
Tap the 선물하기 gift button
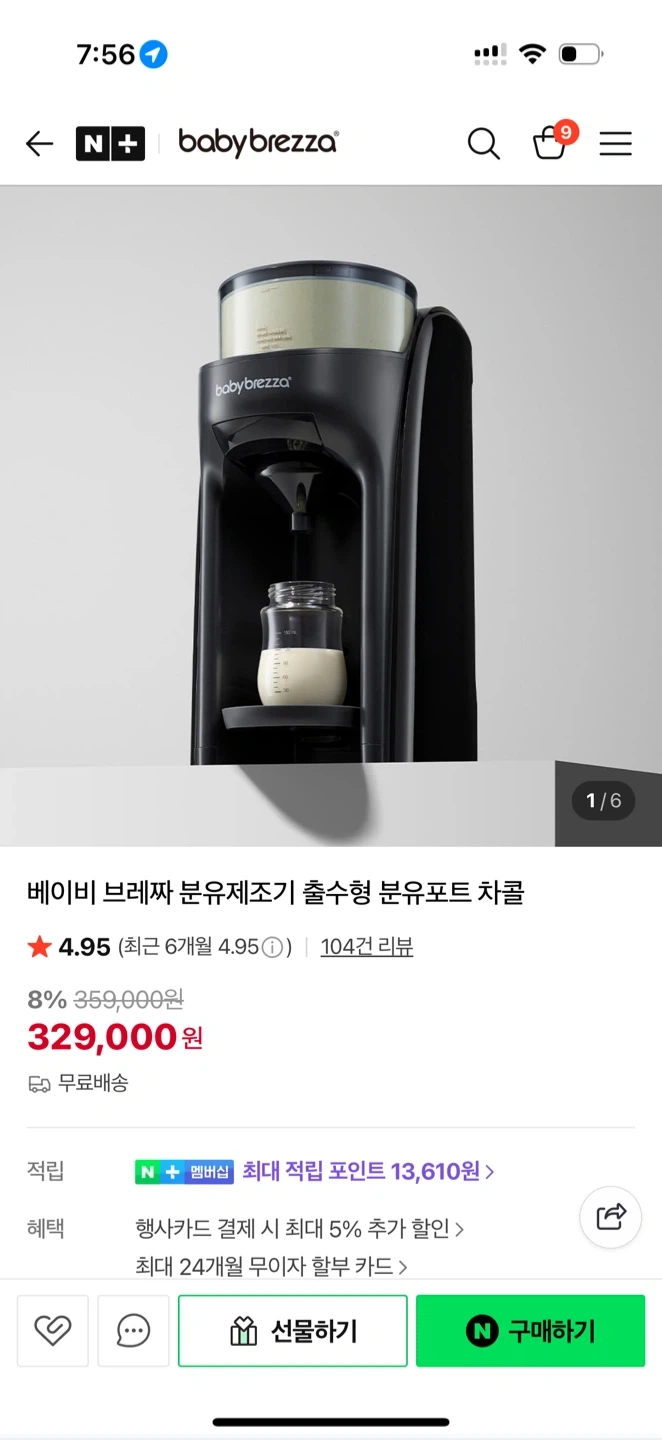[293, 1331]
